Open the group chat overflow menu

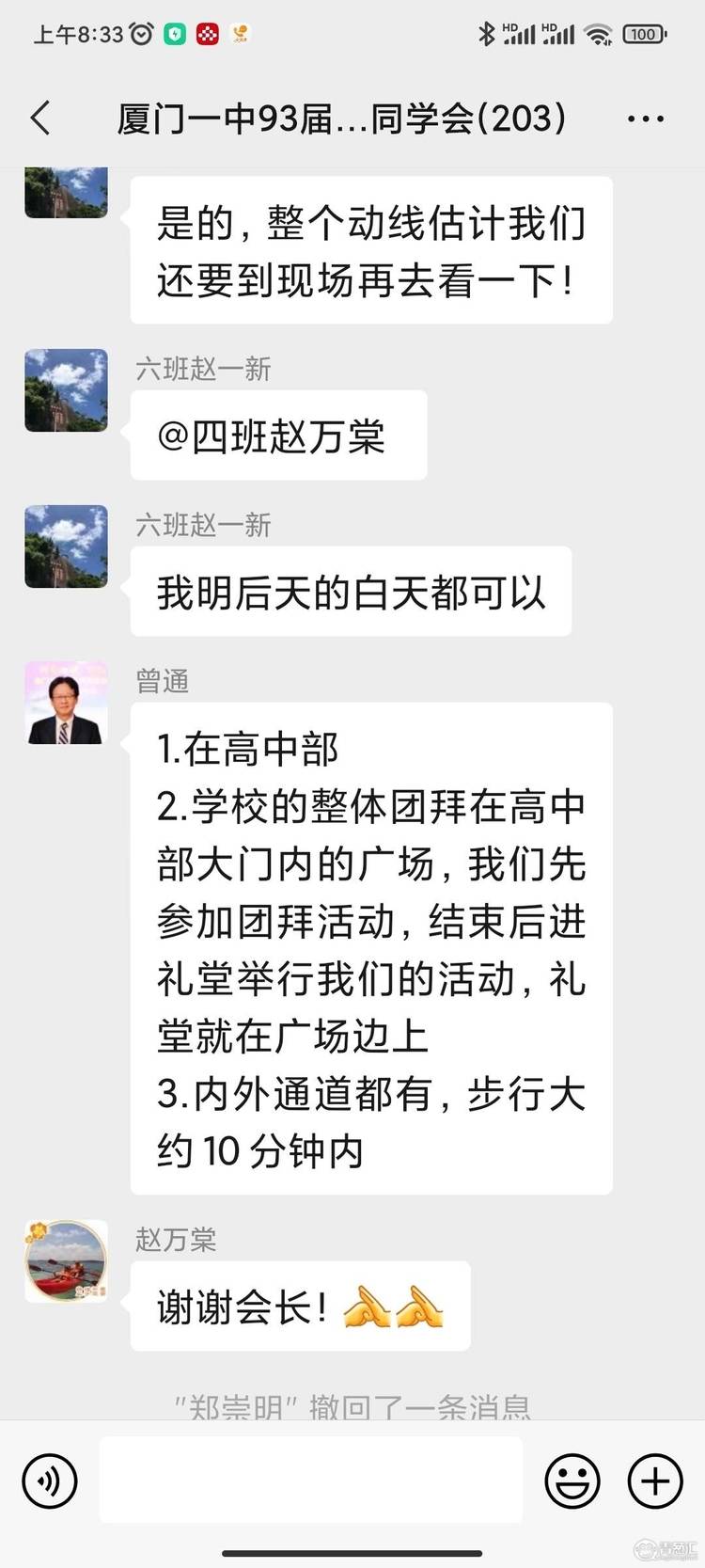pos(645,119)
